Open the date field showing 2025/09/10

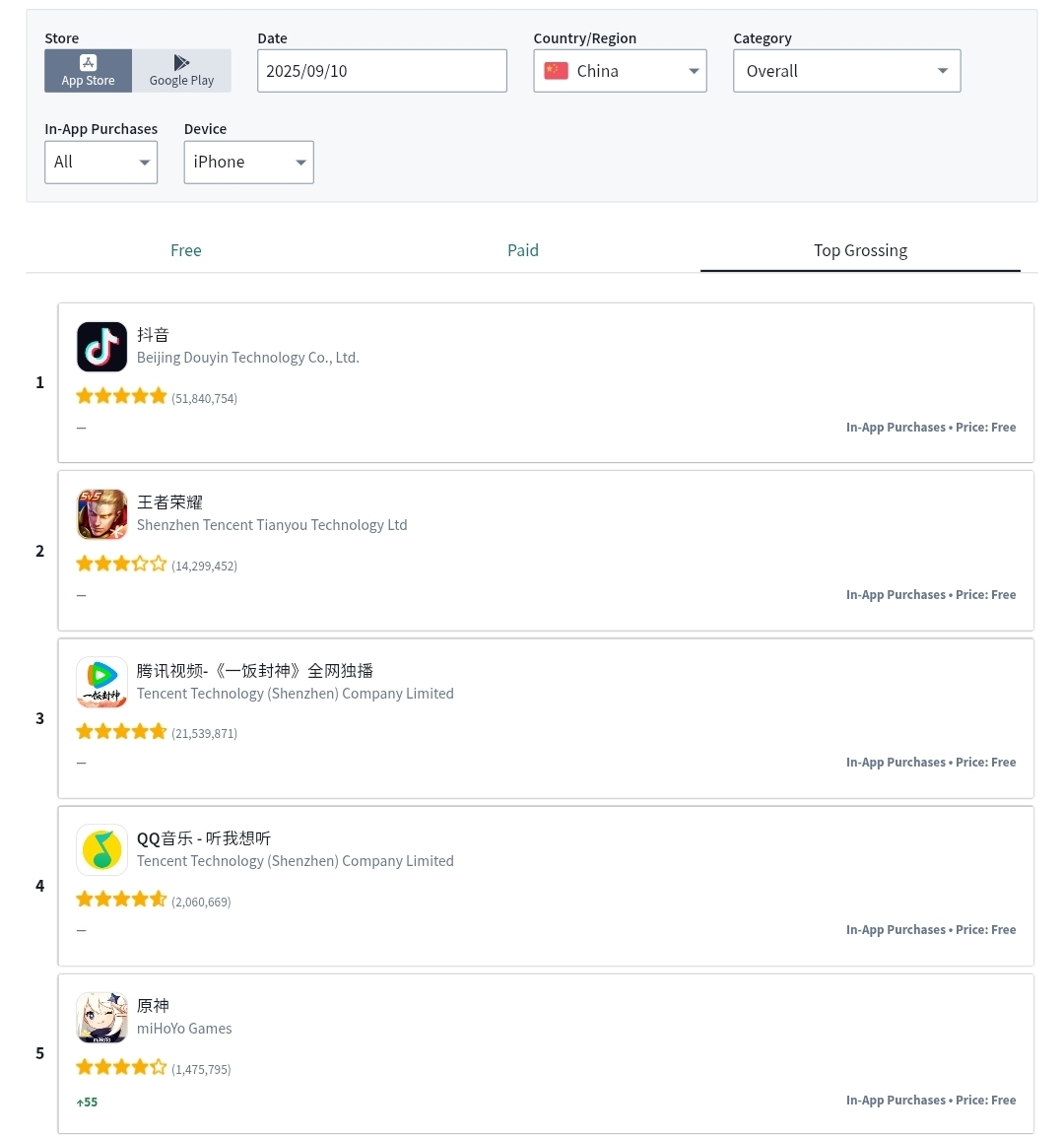[381, 70]
